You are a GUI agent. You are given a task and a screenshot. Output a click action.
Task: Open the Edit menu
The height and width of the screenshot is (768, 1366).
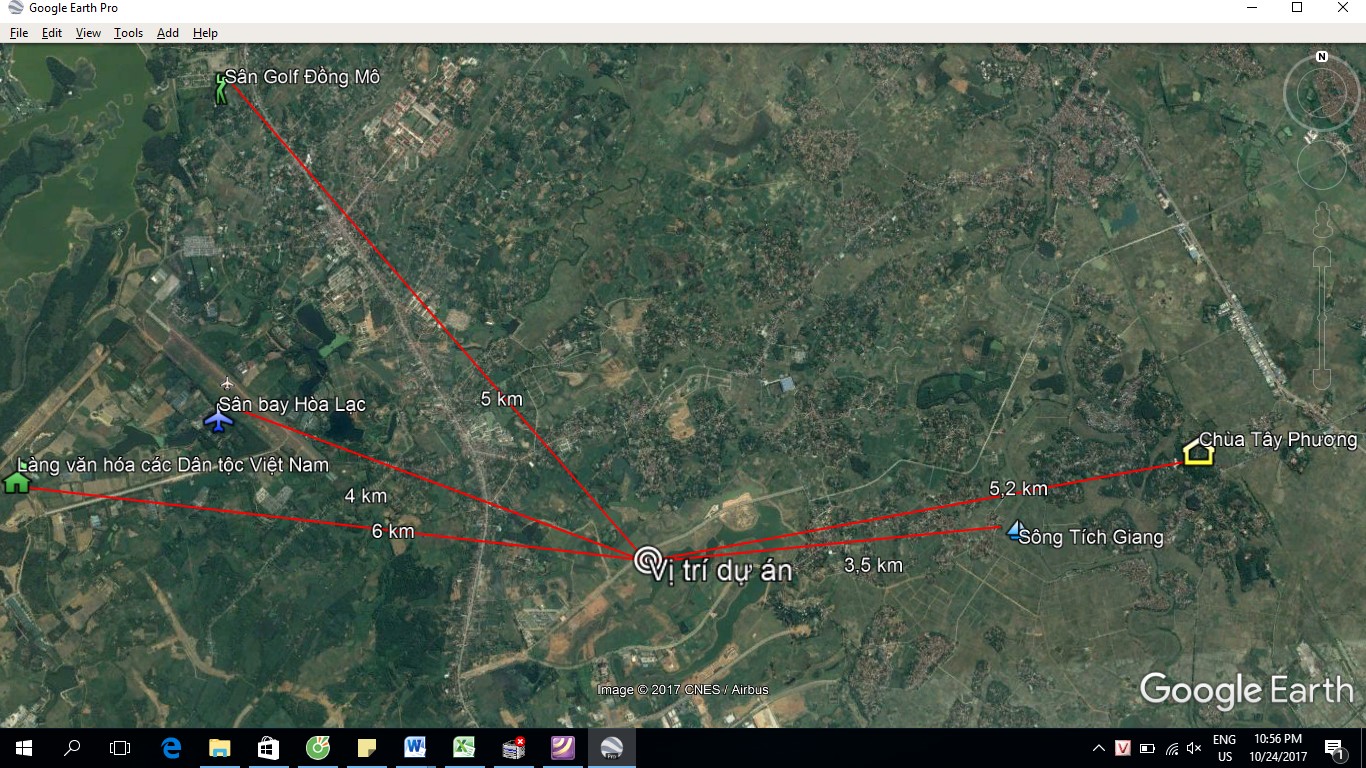[52, 33]
